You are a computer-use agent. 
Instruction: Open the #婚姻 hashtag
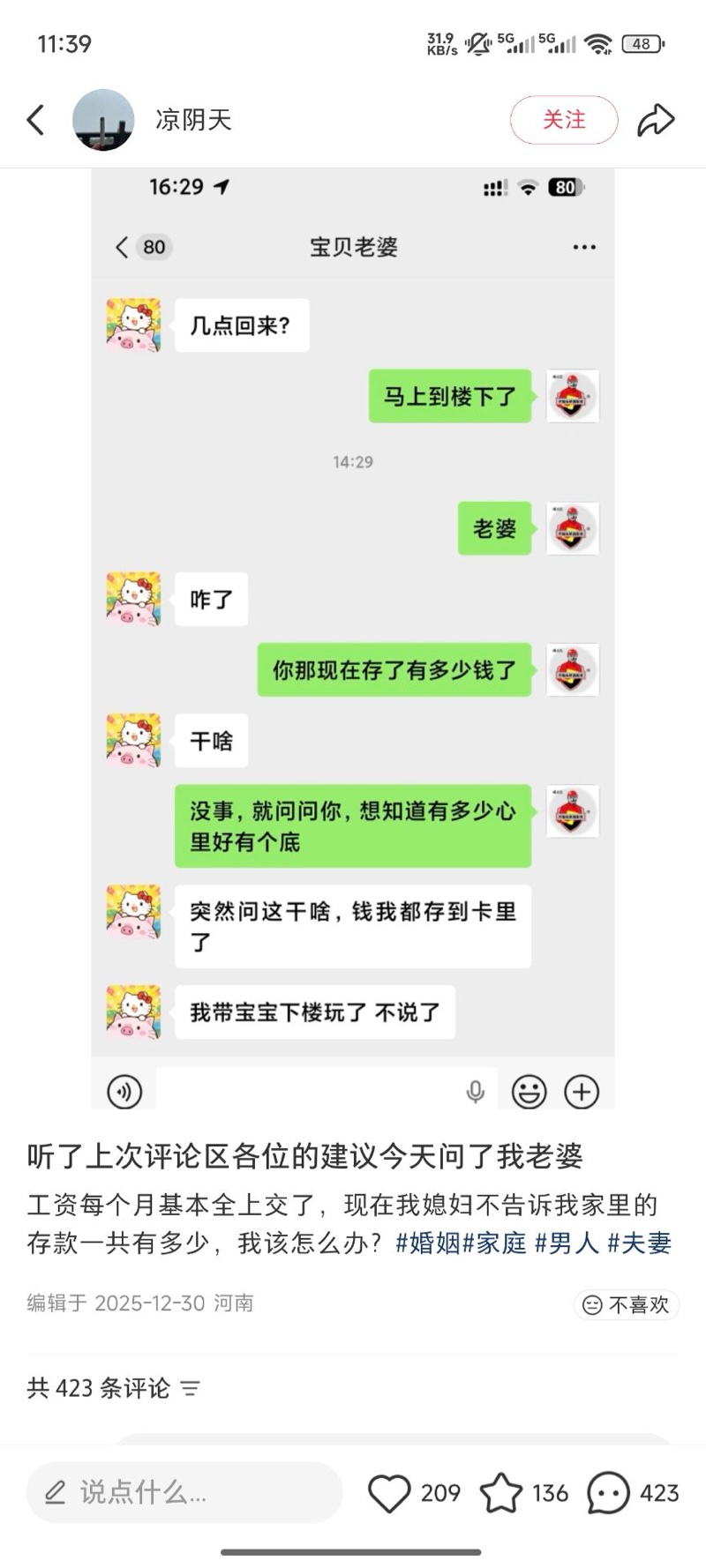pos(428,1243)
